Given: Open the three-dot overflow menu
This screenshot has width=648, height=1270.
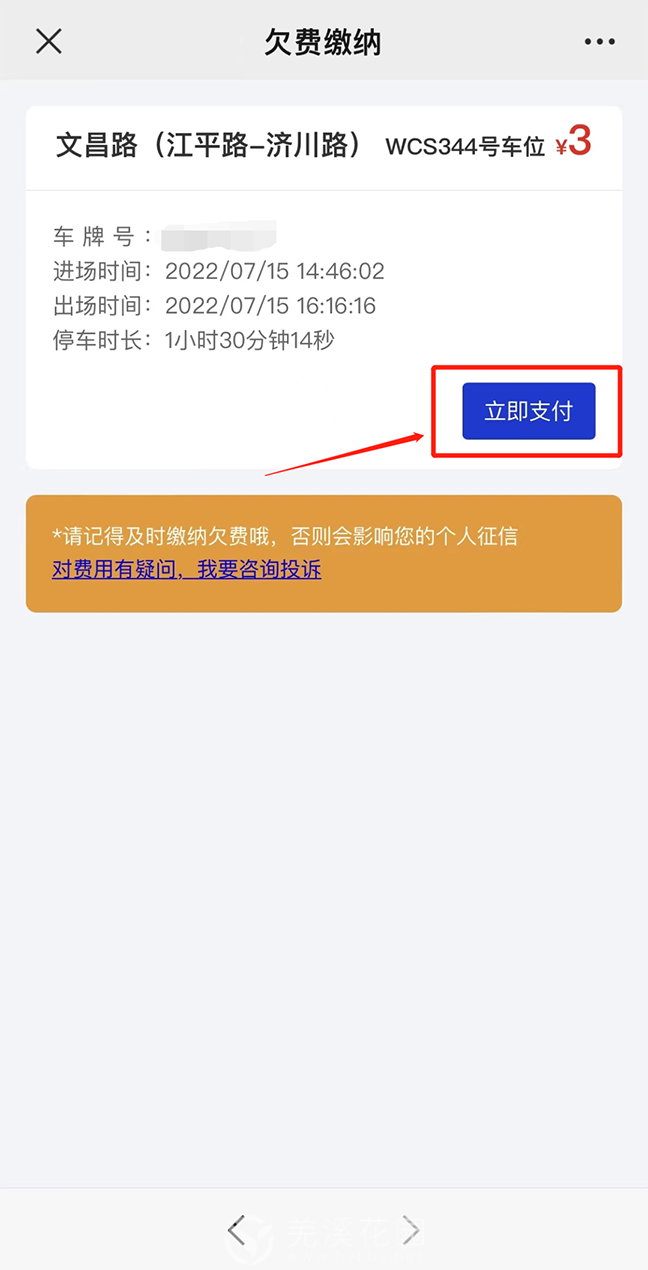Looking at the screenshot, I should tap(599, 42).
